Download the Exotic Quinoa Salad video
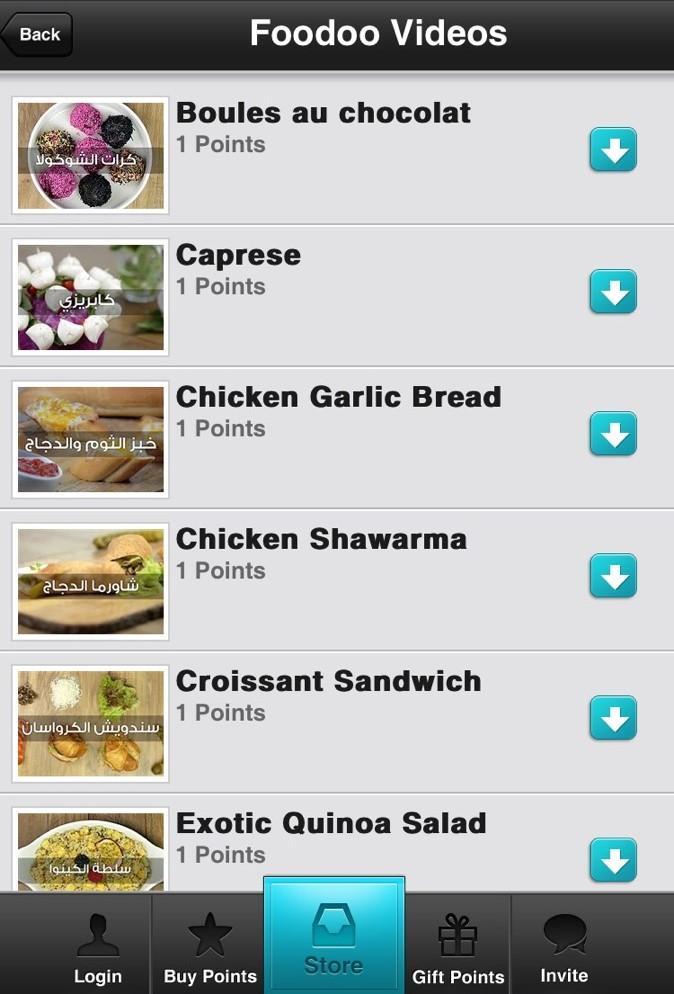674x994 pixels. pos(613,861)
